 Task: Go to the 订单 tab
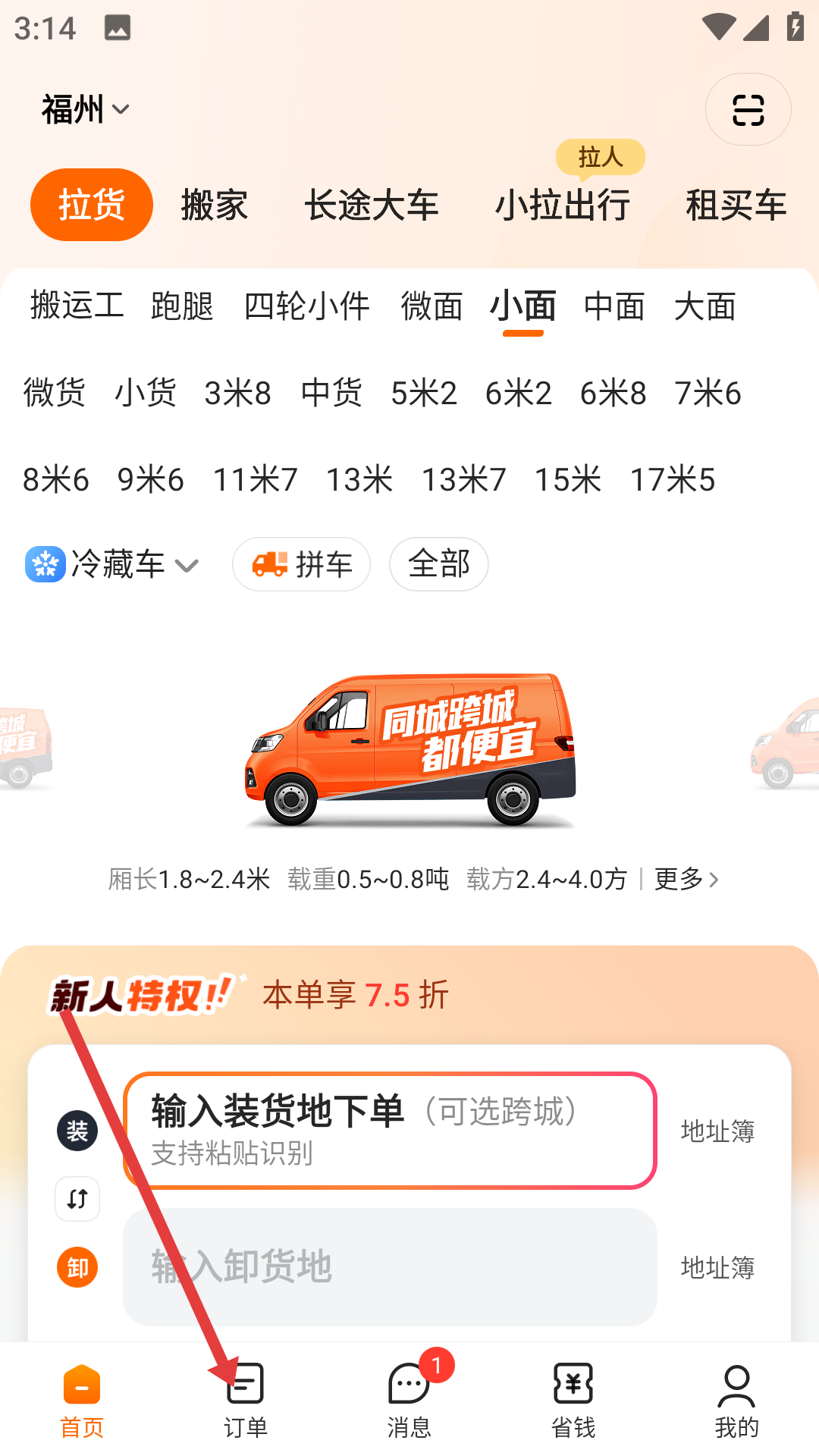[x=245, y=1400]
